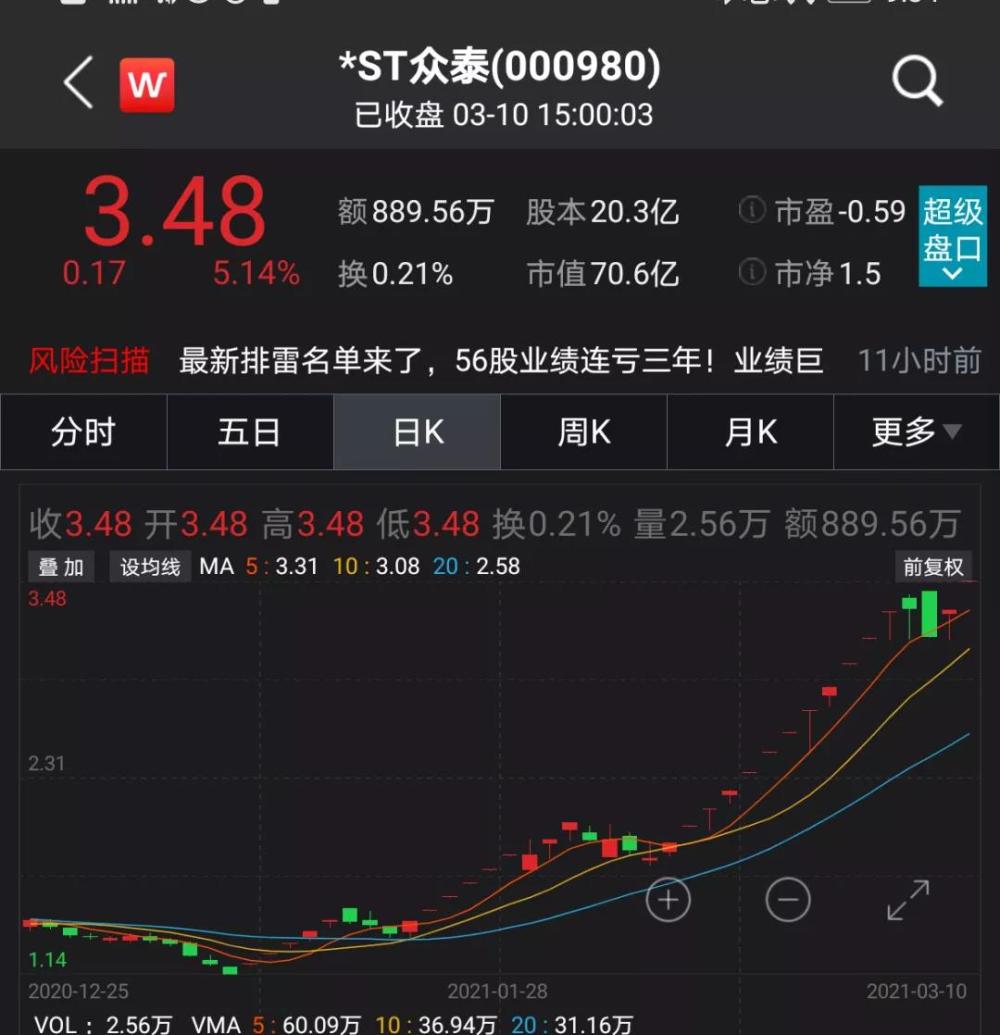Zoom out the K-line chart
Viewport: 1000px width, 1035px height.
coord(788,900)
